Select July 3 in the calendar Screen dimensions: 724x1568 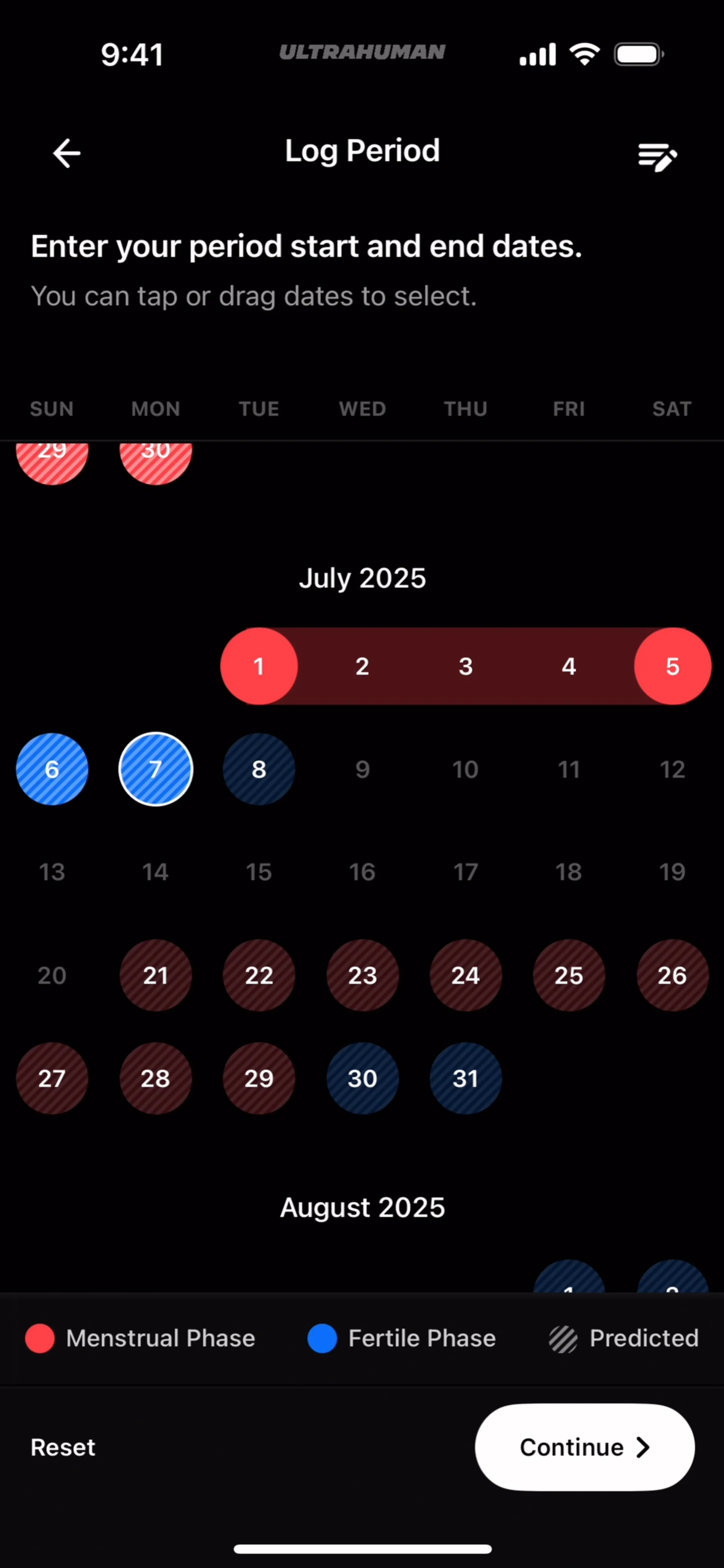(465, 666)
